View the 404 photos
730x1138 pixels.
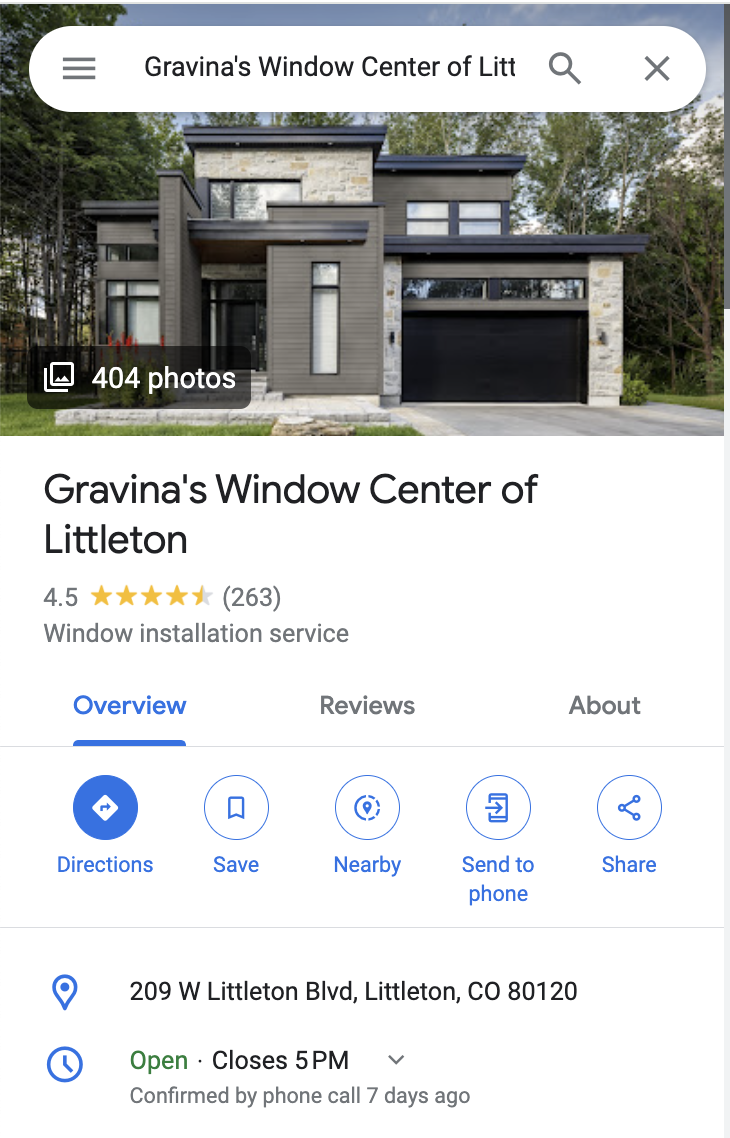pyautogui.click(x=140, y=378)
